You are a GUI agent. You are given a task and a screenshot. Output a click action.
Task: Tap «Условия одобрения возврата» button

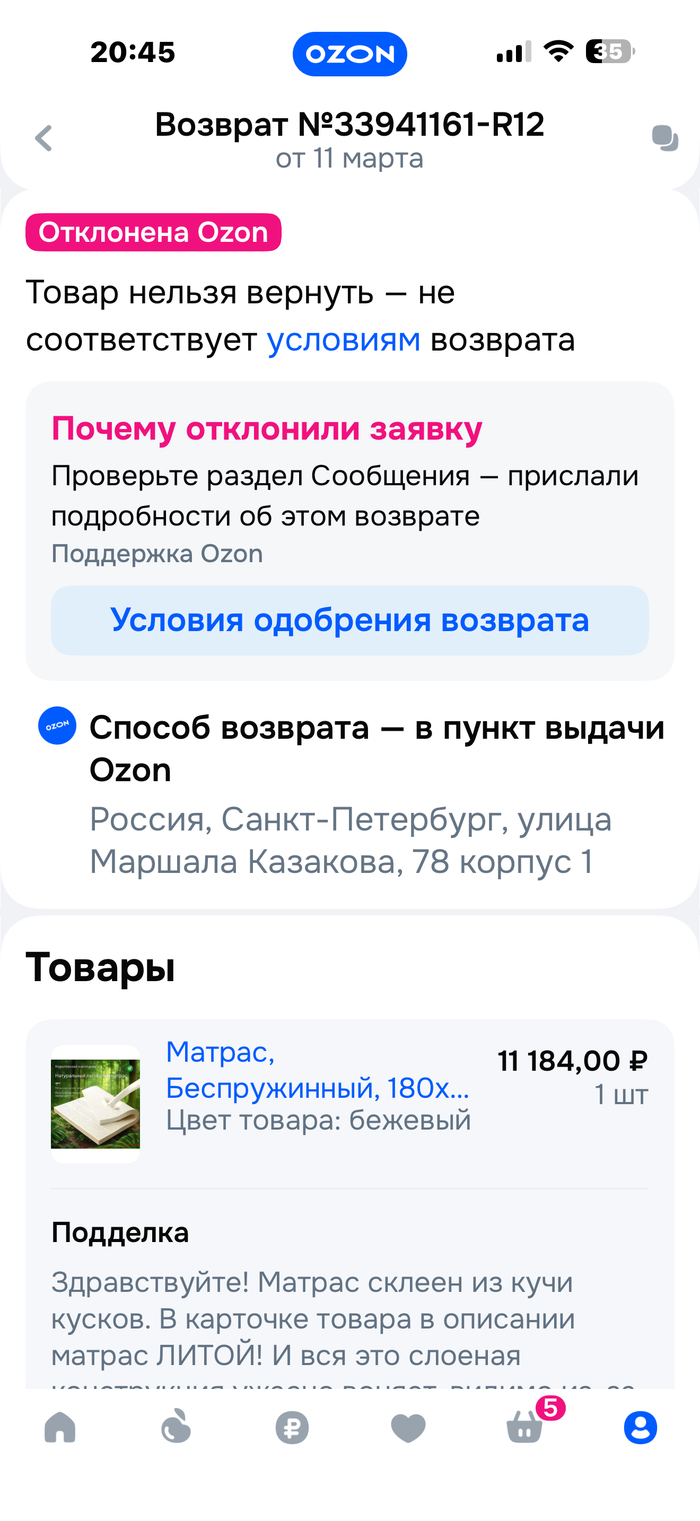[349, 620]
